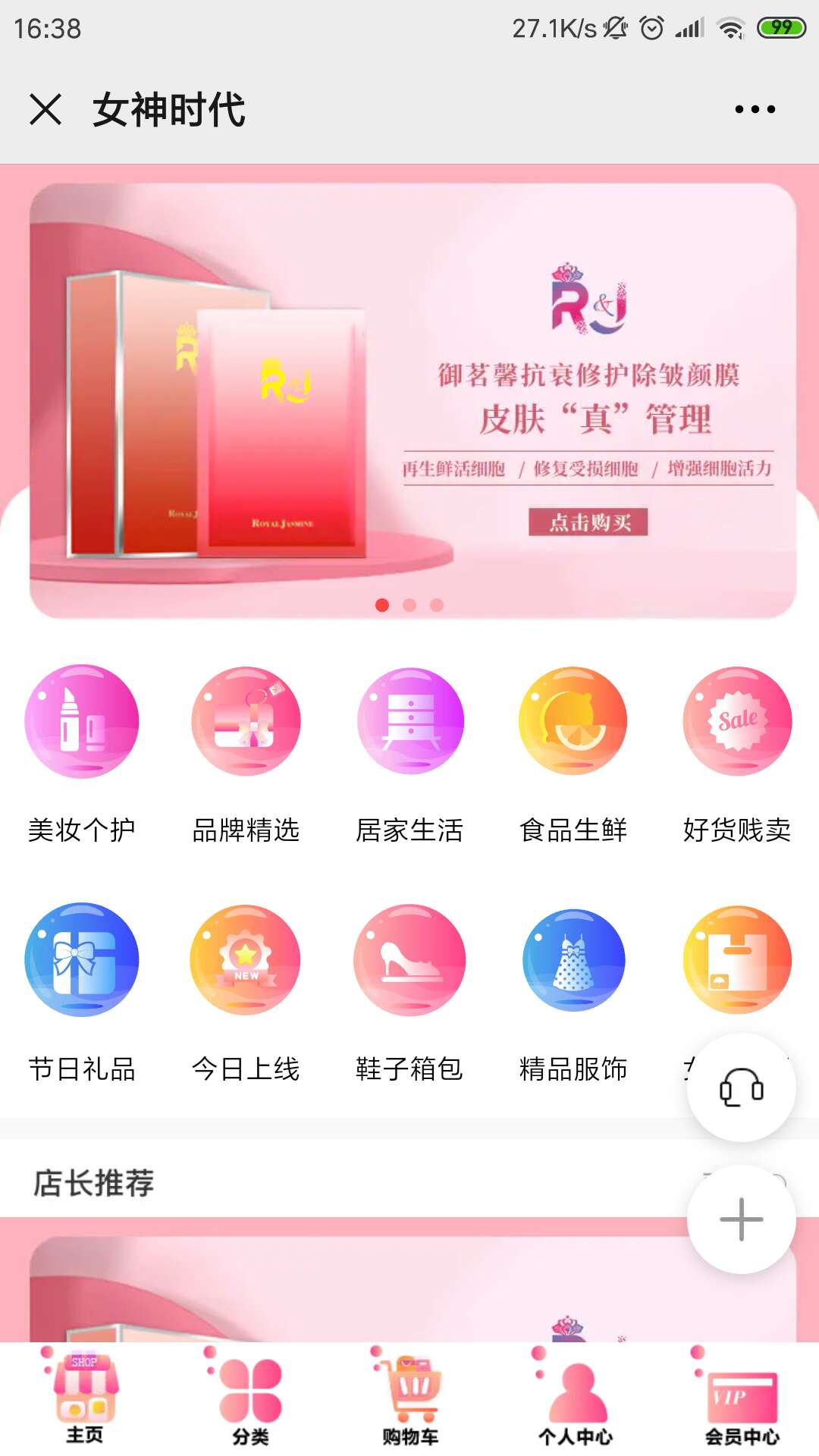
Task: Select the second carousel indicator dot
Action: coord(409,605)
